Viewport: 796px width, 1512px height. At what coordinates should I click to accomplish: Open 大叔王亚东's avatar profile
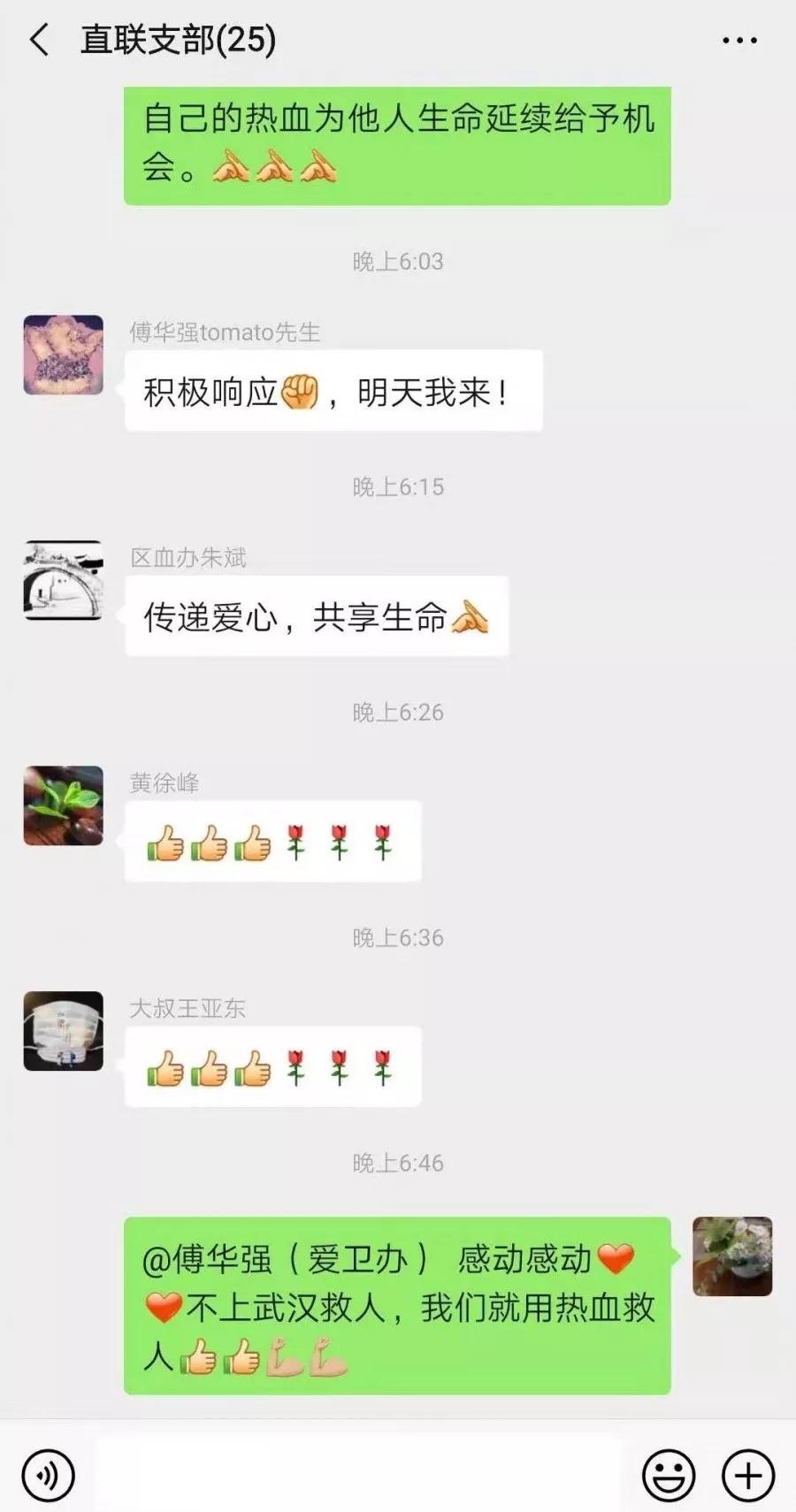64,1031
